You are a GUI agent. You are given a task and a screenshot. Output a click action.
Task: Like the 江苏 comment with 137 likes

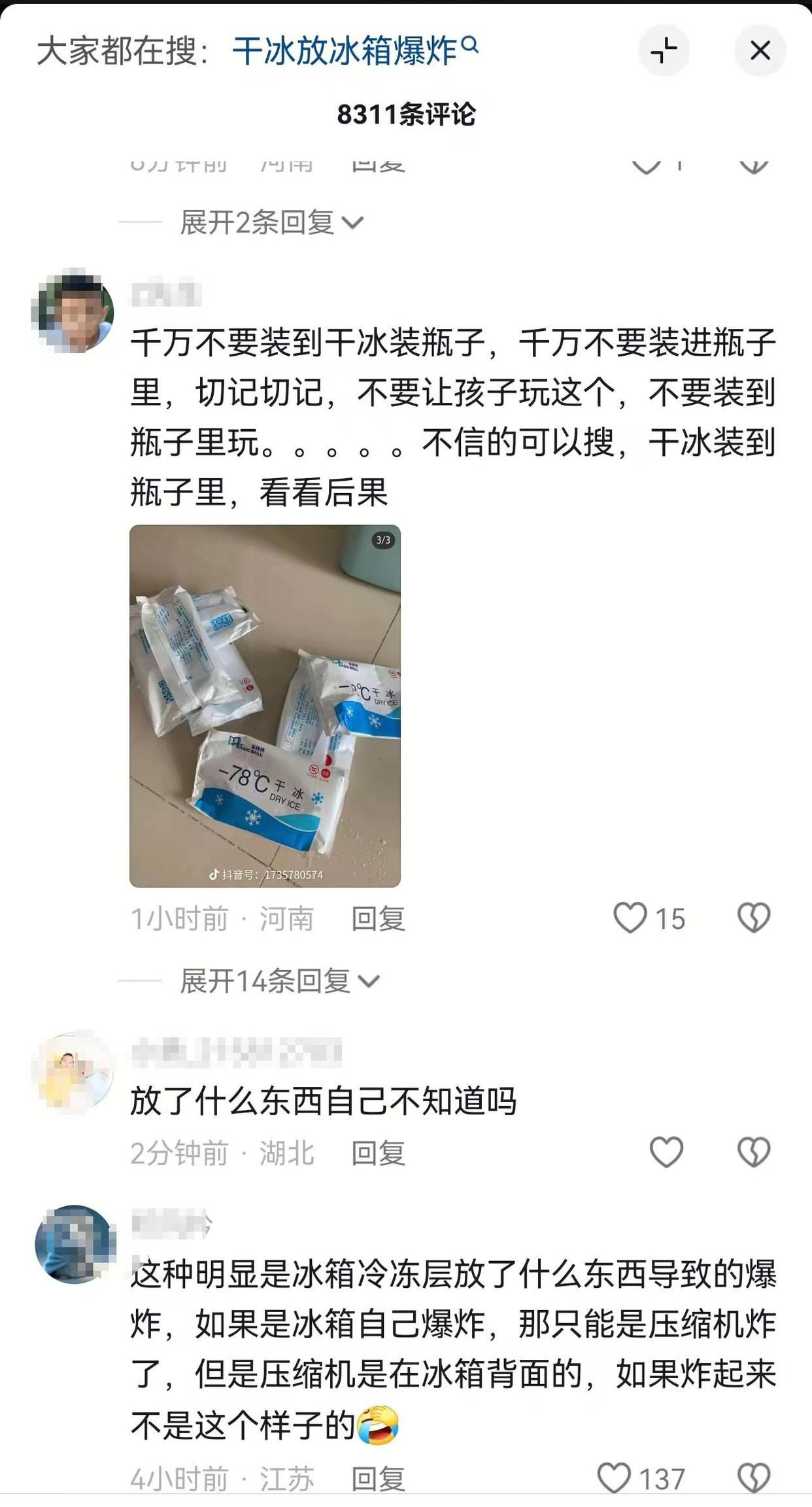pyautogui.click(x=614, y=1478)
